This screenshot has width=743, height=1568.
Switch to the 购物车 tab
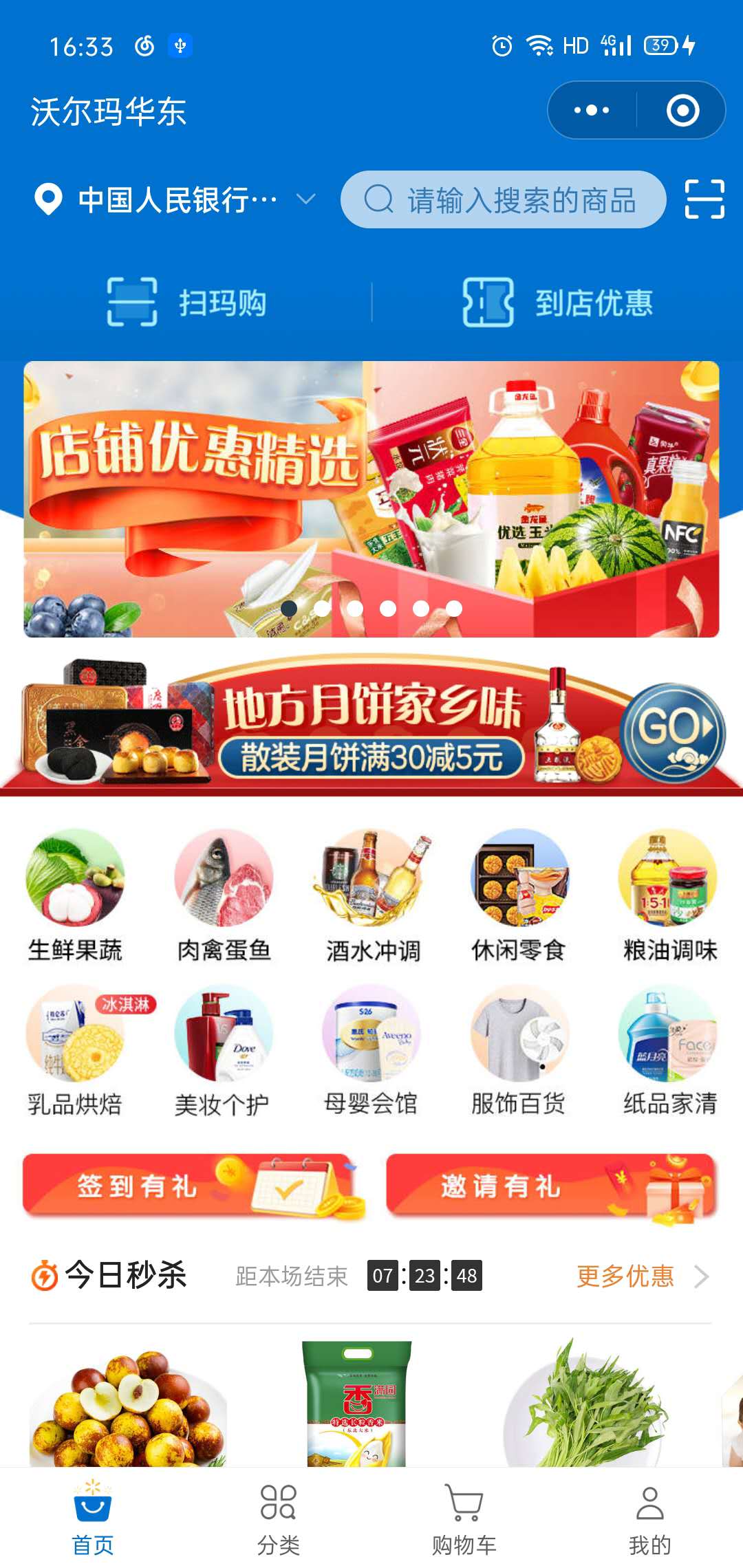coord(464,1520)
